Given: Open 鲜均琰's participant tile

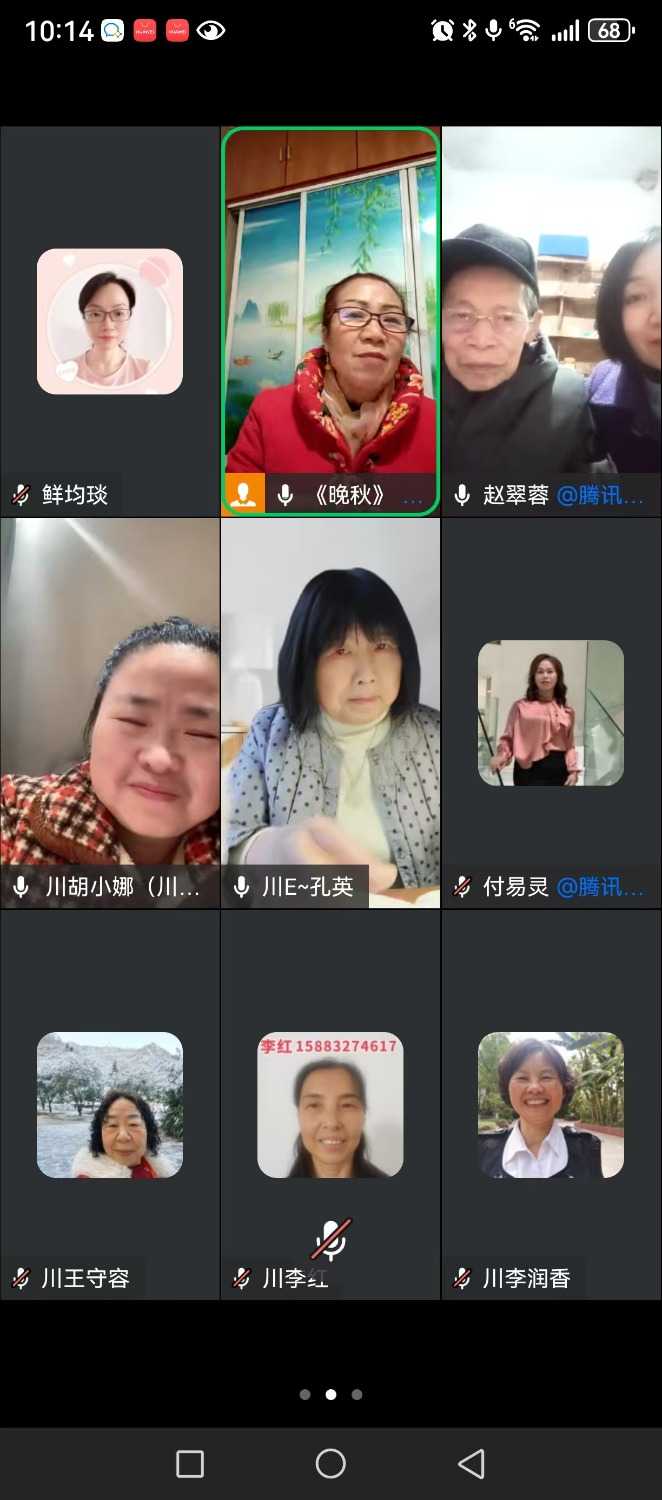Looking at the screenshot, I should coord(110,321).
